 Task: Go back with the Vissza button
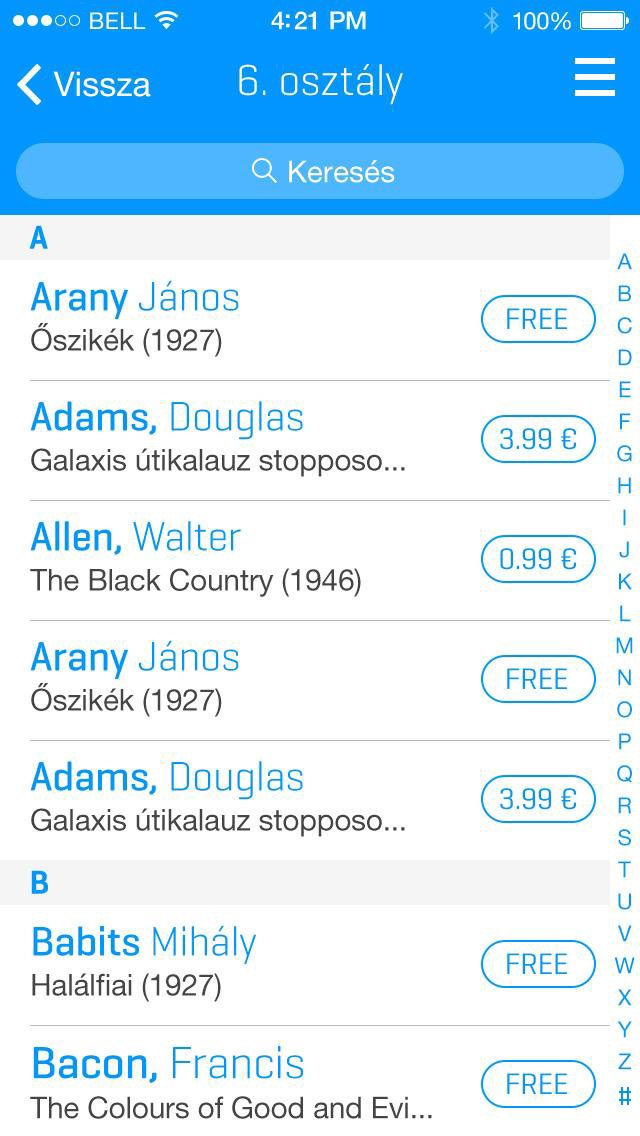point(83,84)
